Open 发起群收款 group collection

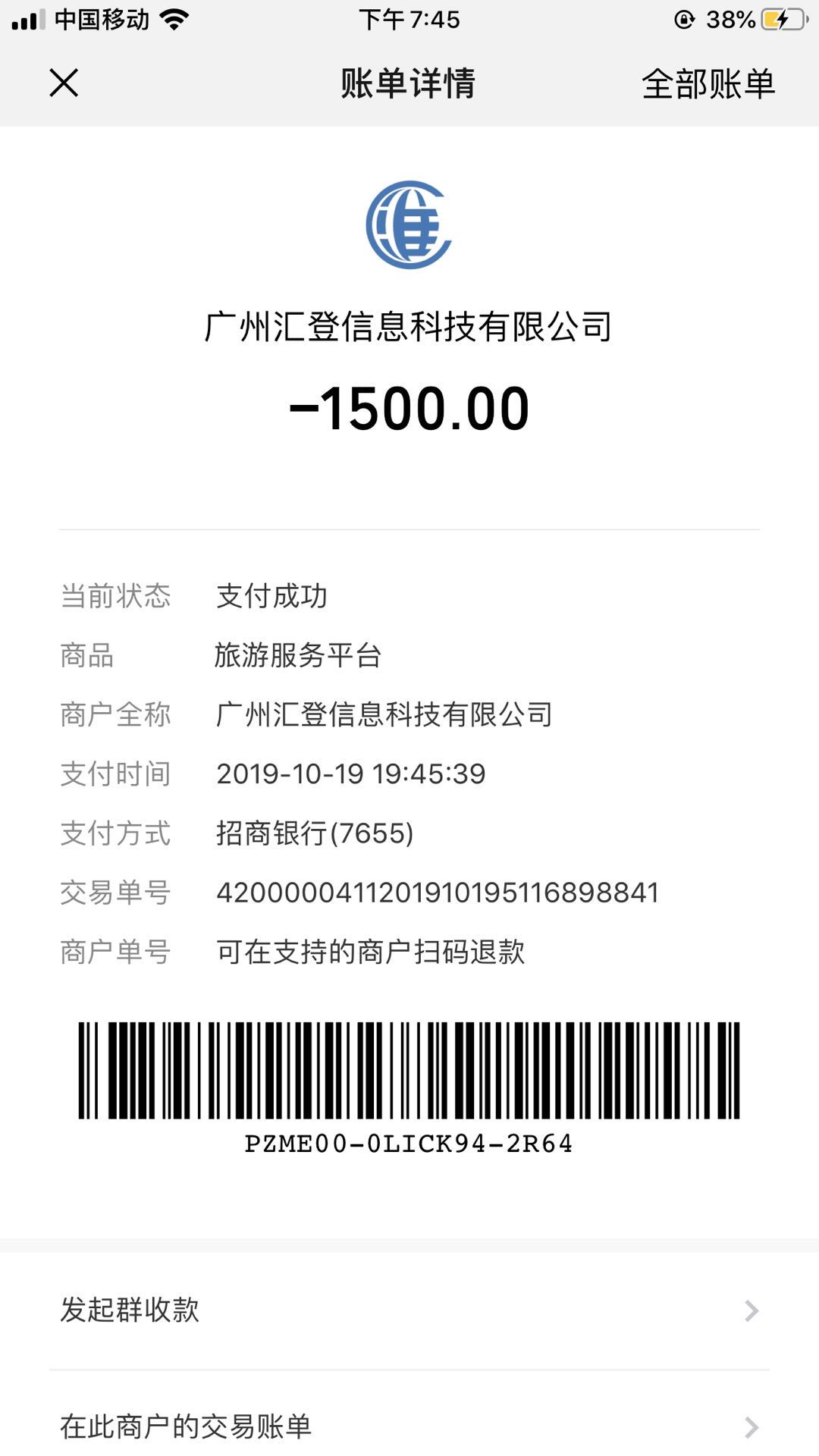409,1310
